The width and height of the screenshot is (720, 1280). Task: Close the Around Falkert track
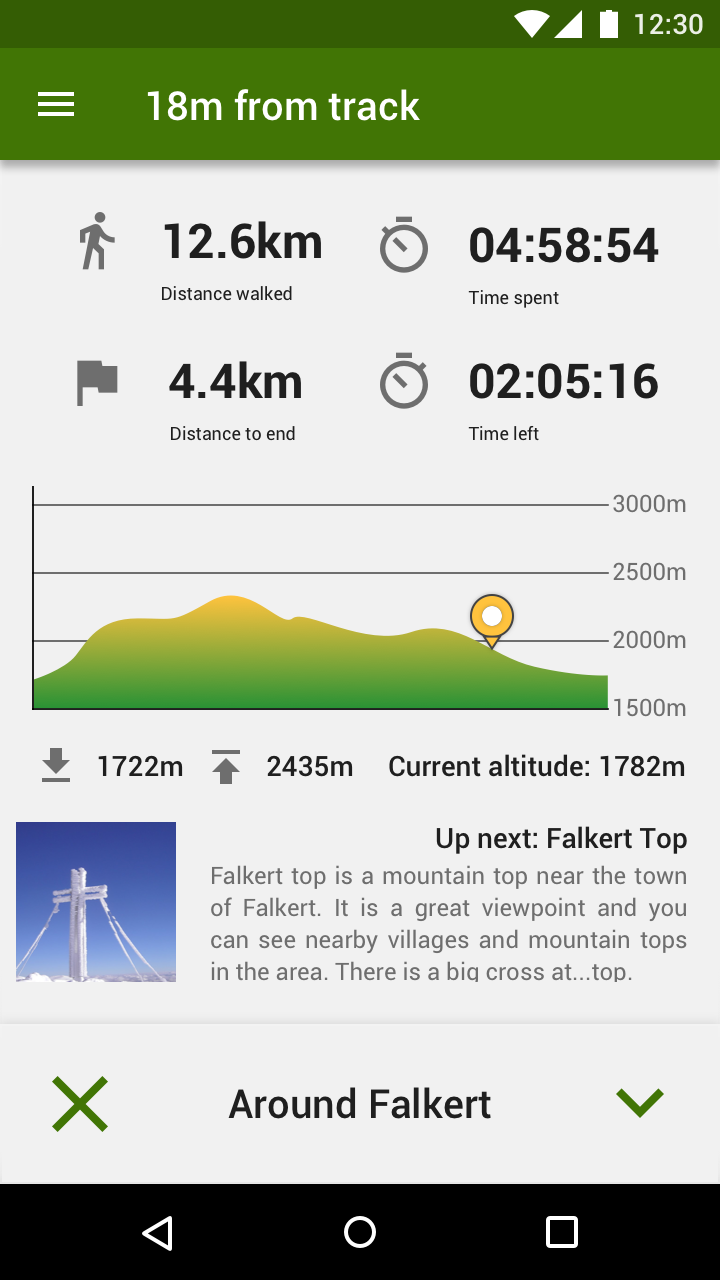80,1104
